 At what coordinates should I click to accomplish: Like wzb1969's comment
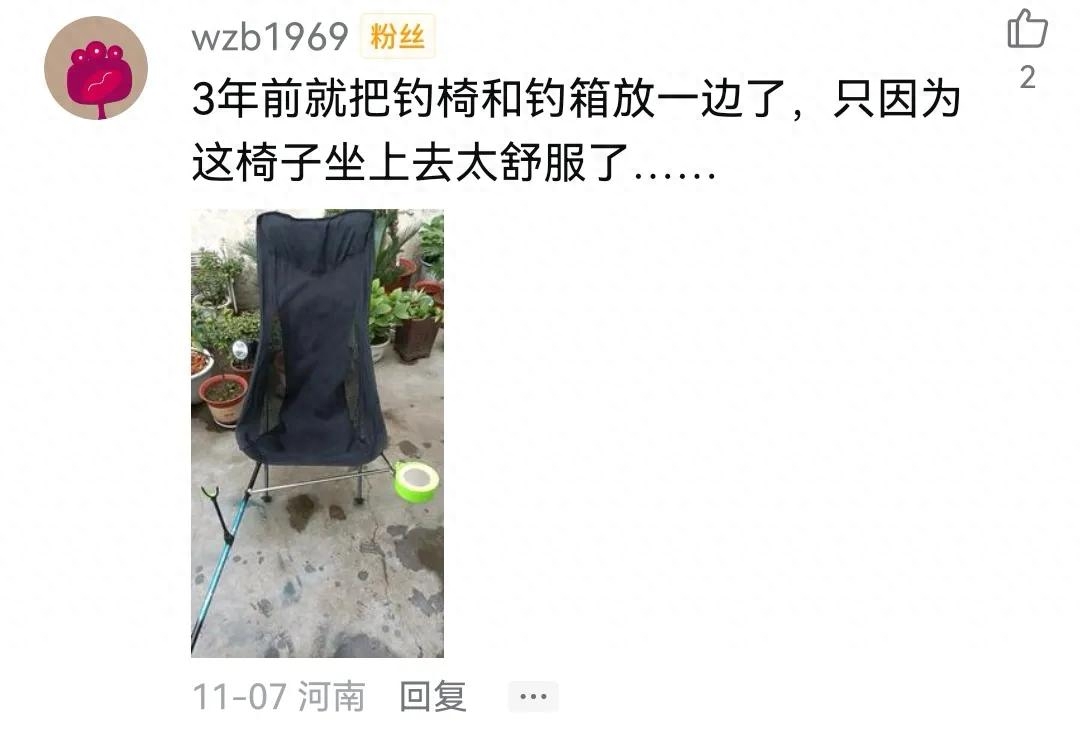(1027, 30)
